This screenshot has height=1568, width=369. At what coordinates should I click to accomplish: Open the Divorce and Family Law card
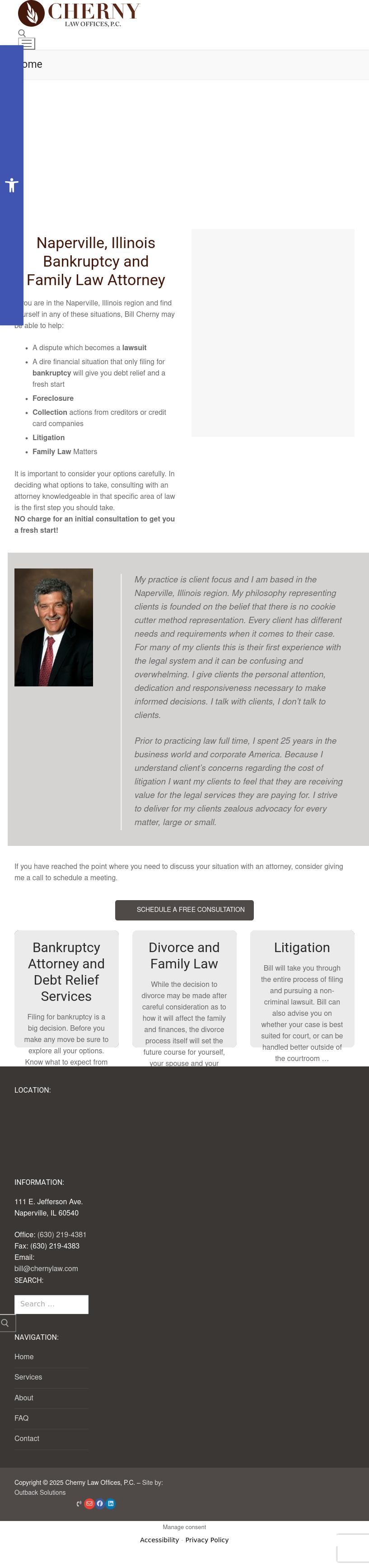184,955
